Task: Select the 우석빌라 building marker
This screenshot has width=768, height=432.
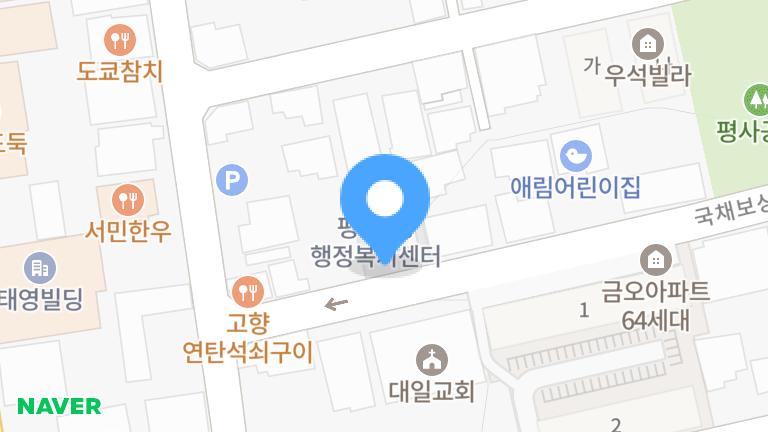Action: (648, 44)
